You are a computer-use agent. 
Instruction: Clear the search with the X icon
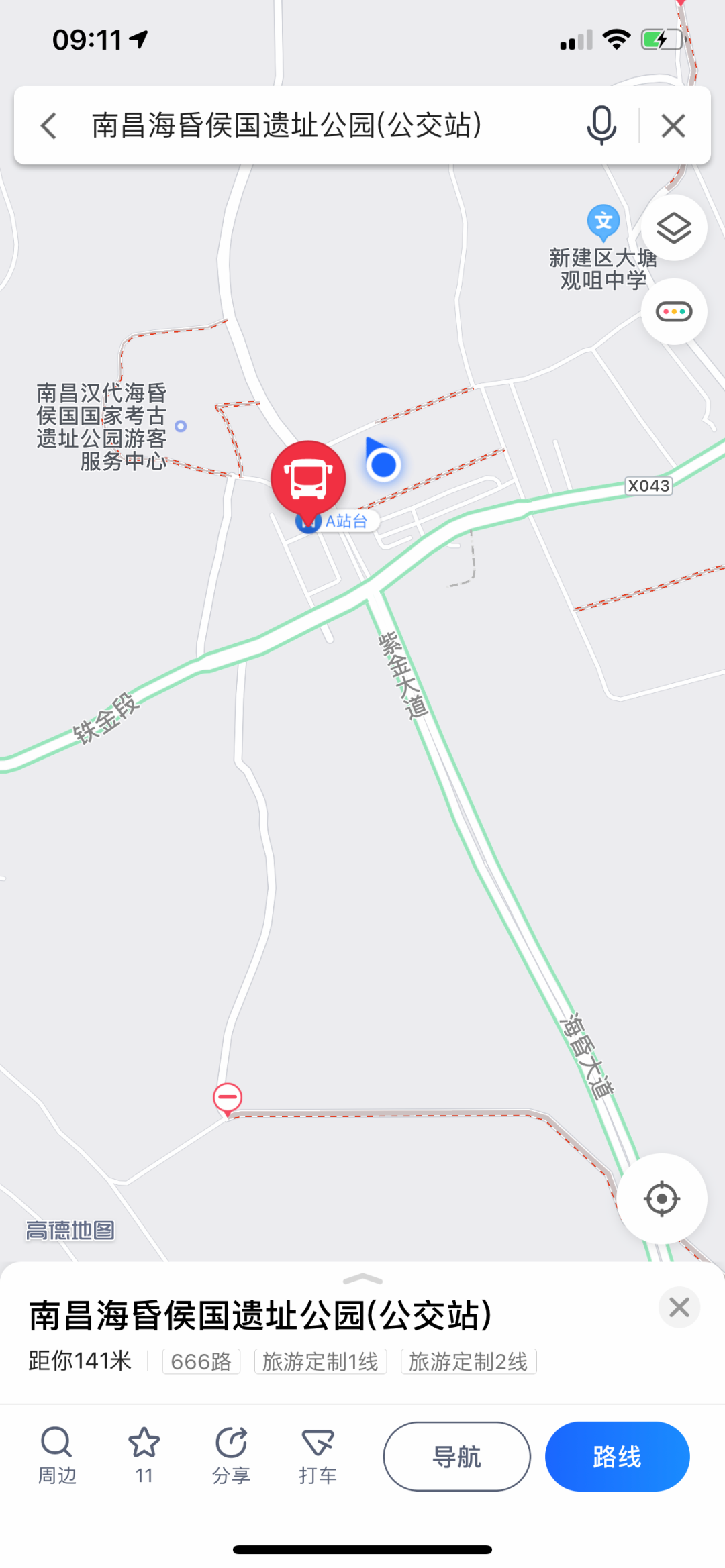pyautogui.click(x=673, y=125)
